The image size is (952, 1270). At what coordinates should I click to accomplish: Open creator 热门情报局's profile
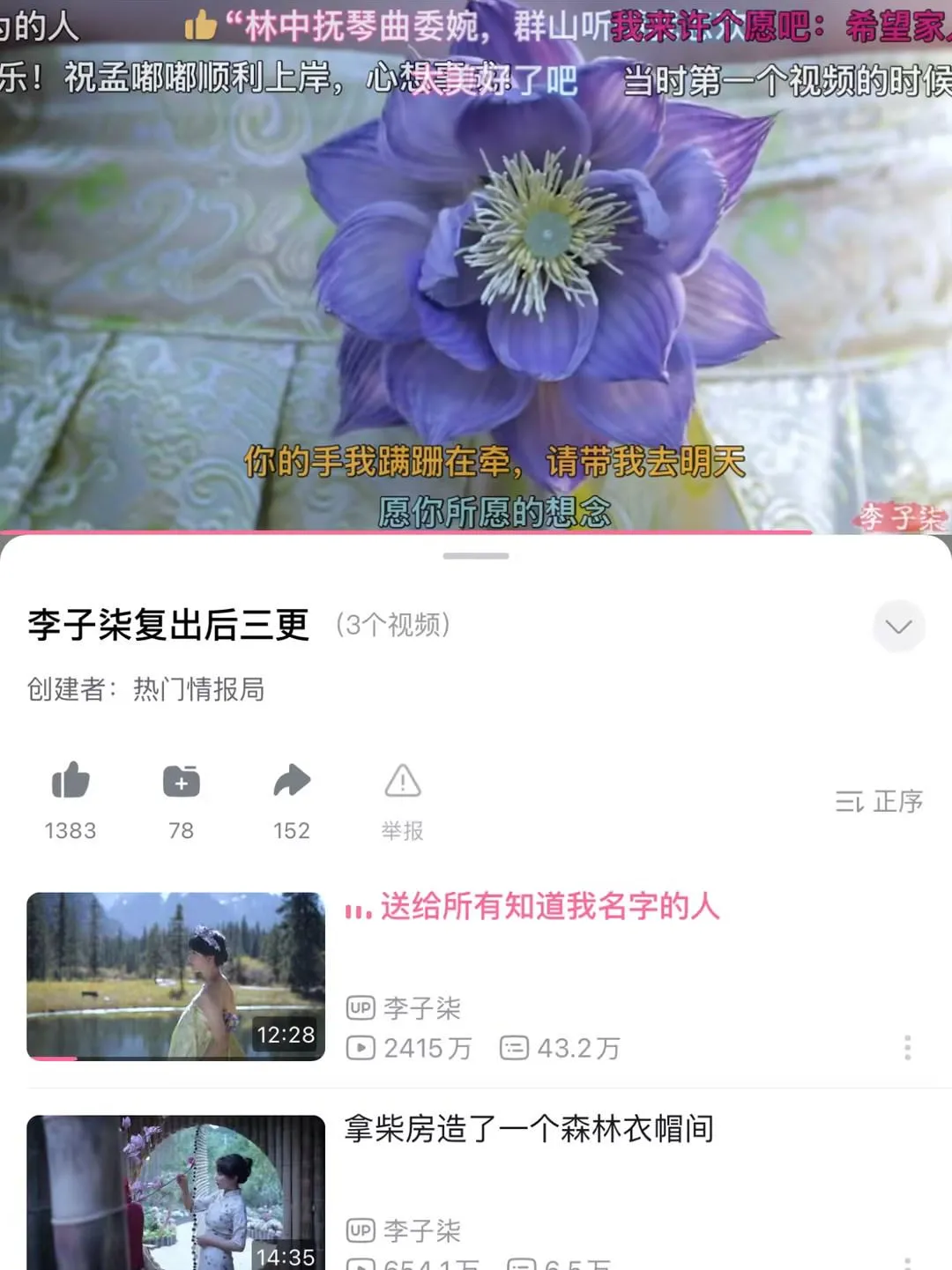coord(198,689)
